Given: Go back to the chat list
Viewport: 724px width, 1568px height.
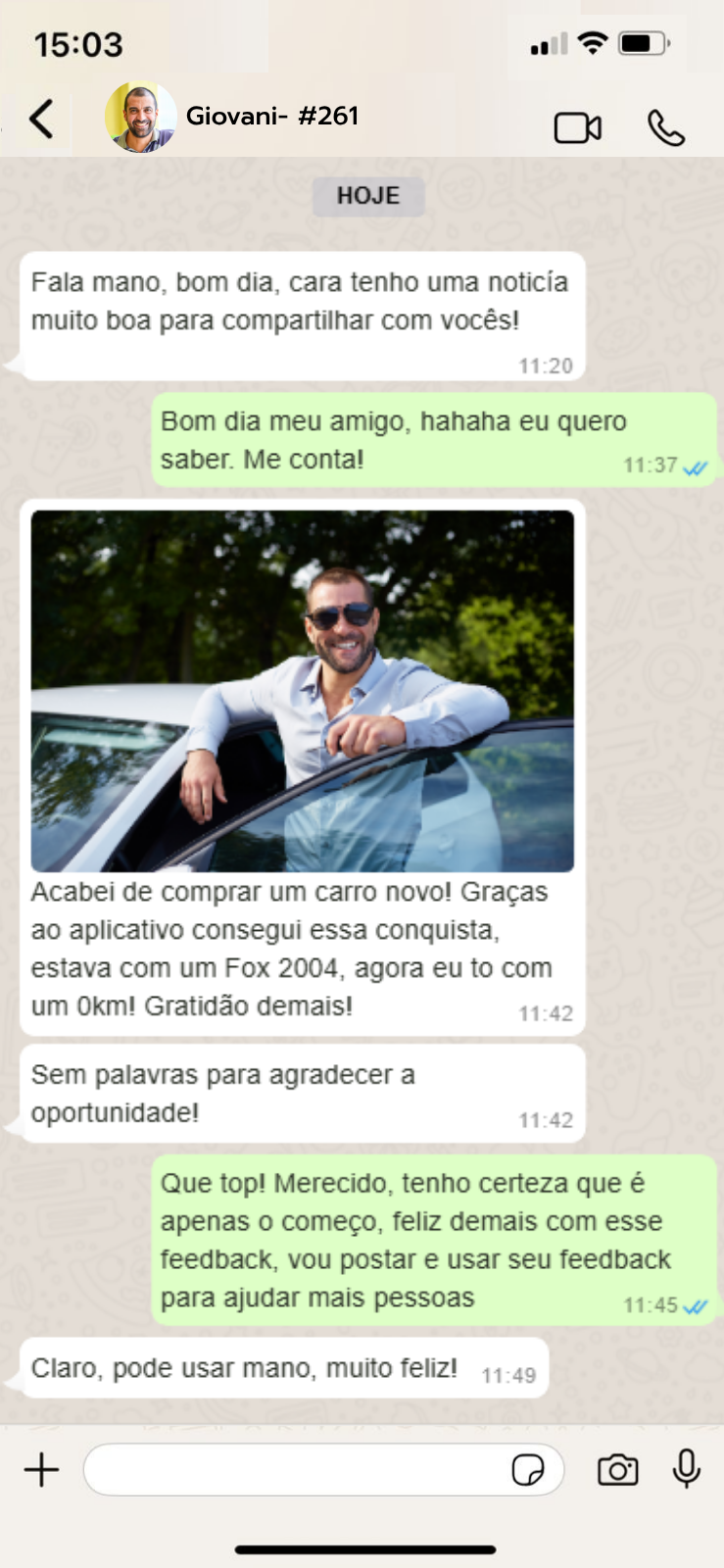Looking at the screenshot, I should click(41, 120).
